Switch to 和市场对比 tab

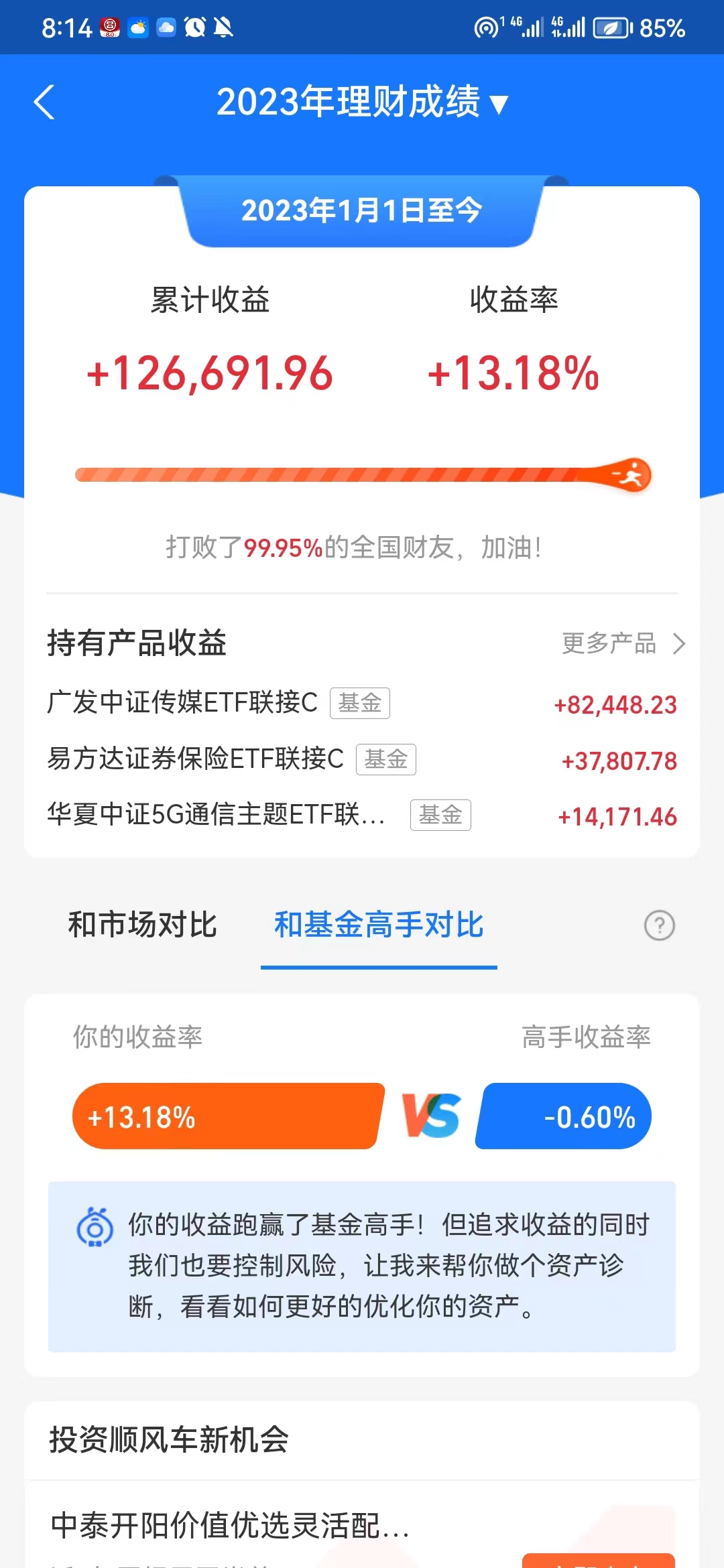[x=142, y=925]
